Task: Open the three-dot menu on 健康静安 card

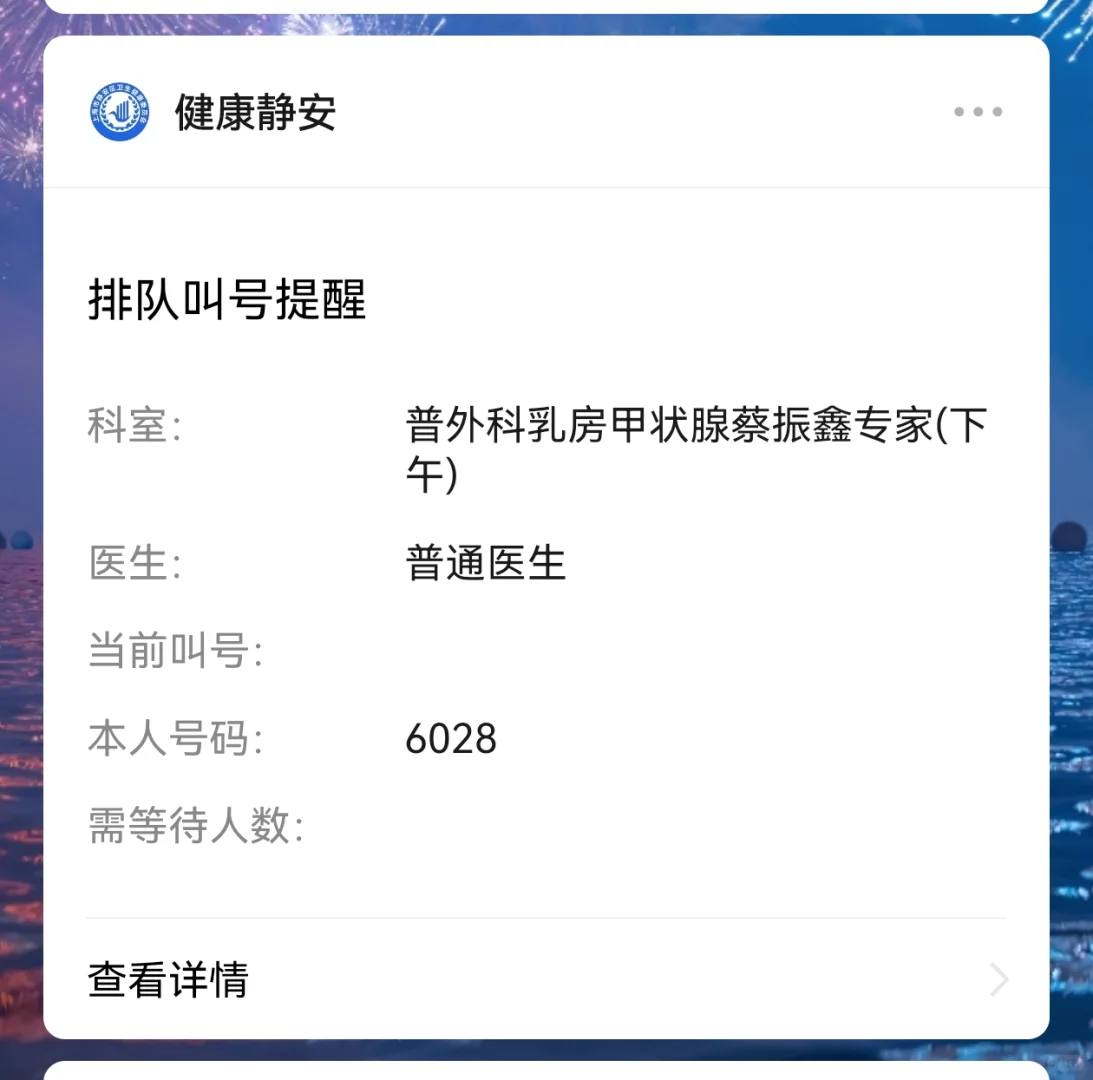Action: coord(977,112)
